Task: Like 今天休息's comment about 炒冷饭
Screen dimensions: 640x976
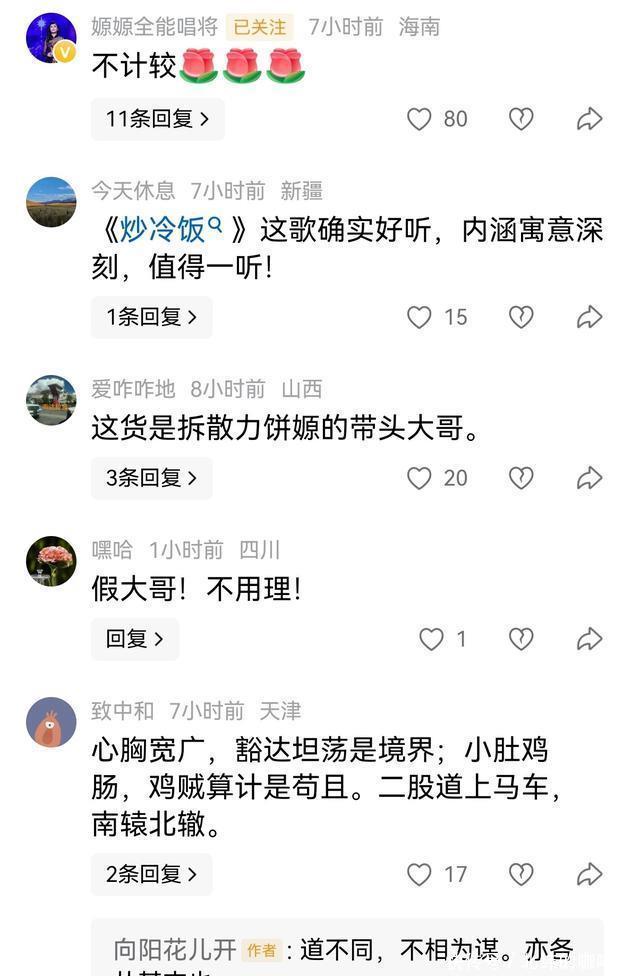Action: (x=420, y=317)
